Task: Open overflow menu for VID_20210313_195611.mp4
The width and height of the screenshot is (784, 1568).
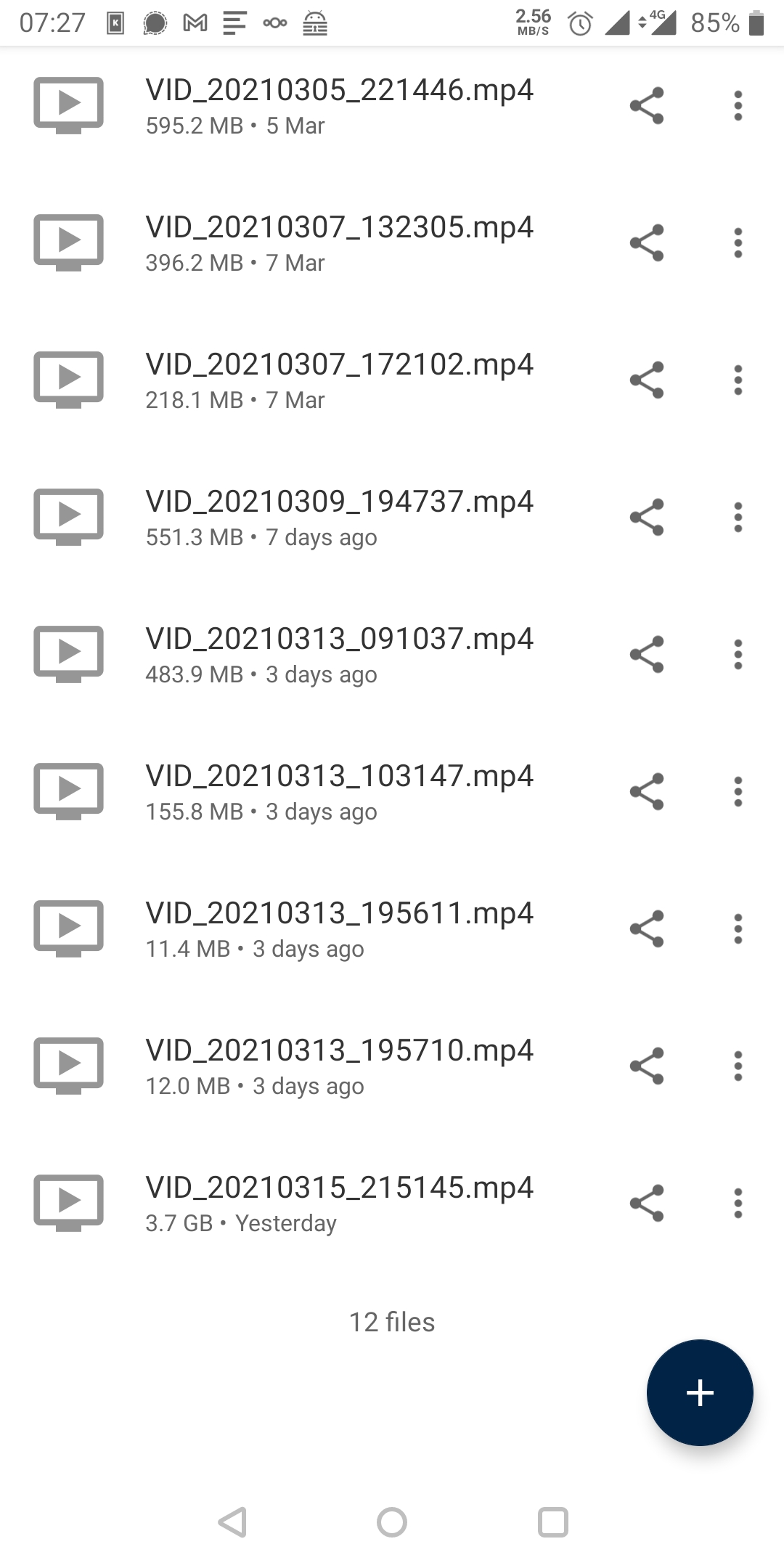Action: (738, 929)
